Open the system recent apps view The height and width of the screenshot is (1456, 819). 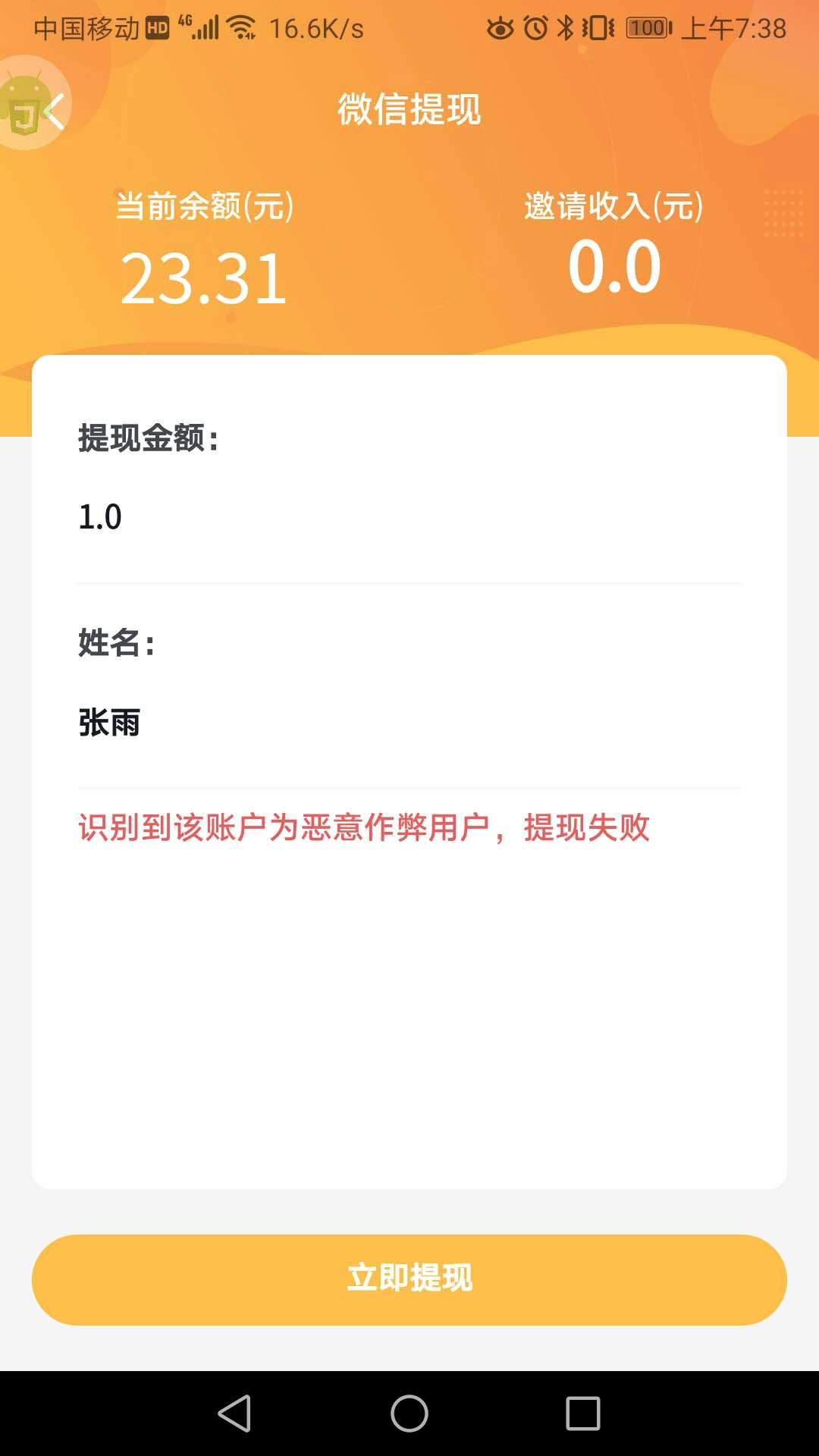tap(582, 1414)
